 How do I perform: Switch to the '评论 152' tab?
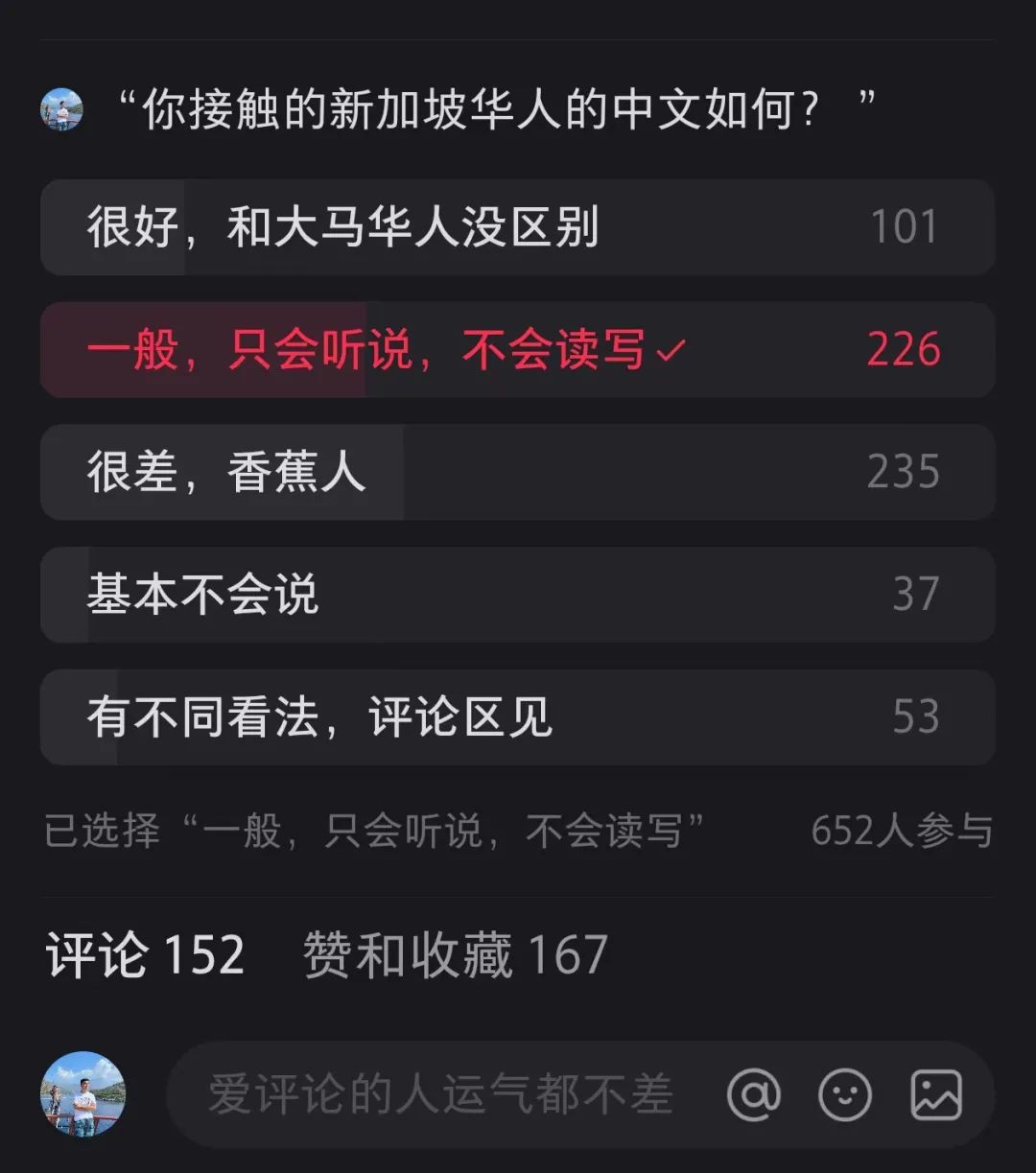[144, 953]
